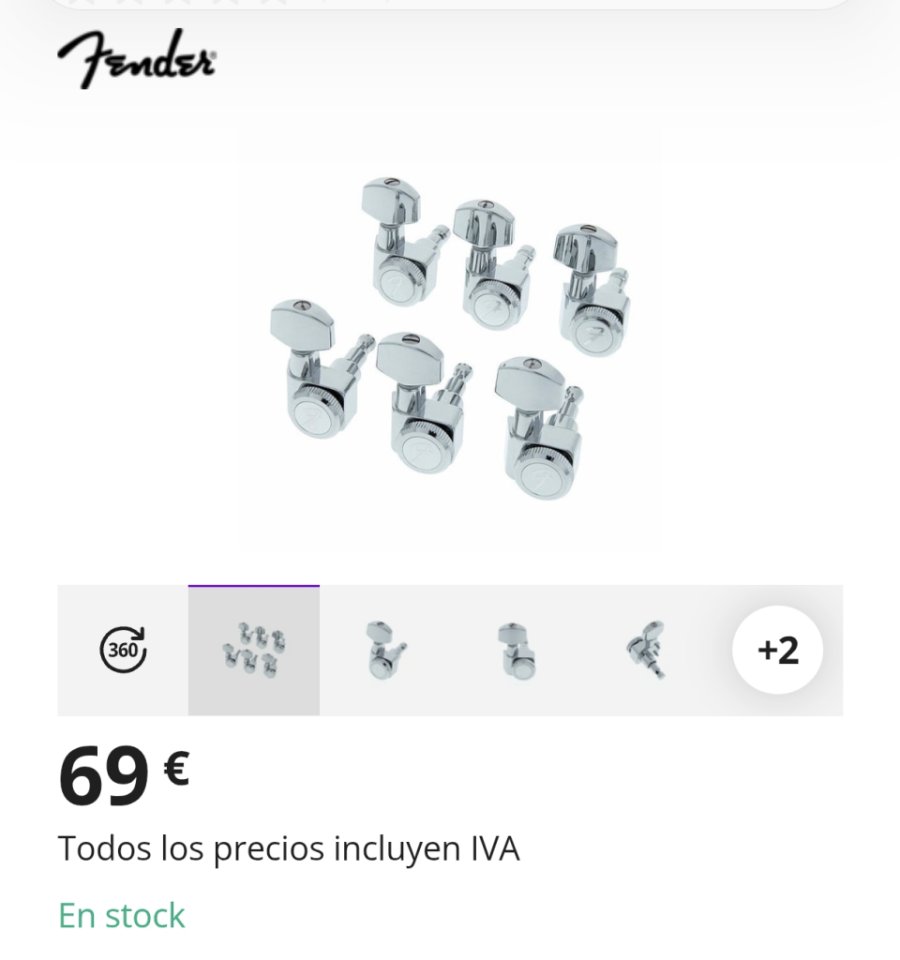Open the main product image fullscreen
Screen dimensions: 900x960
(x=449, y=340)
